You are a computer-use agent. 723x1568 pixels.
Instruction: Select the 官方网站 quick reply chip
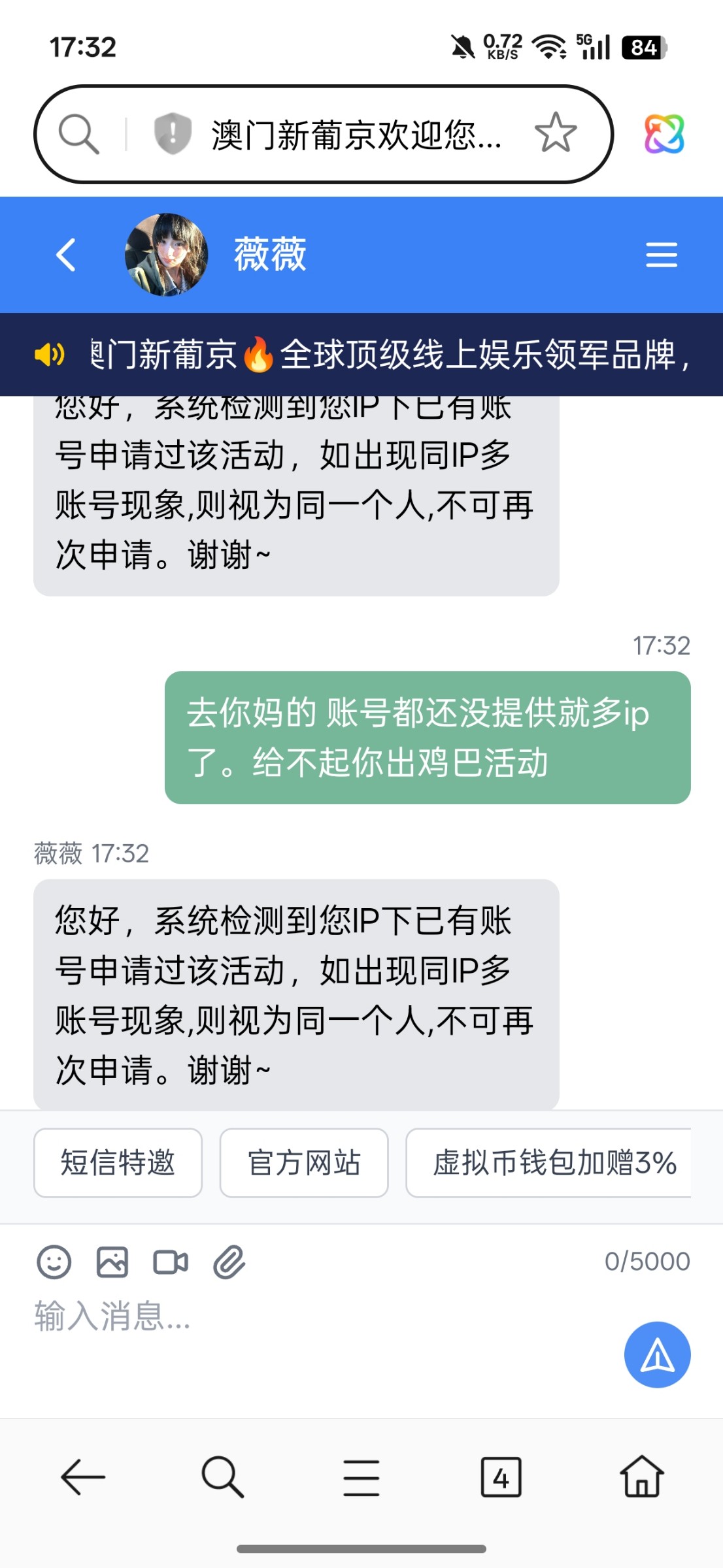point(304,1163)
